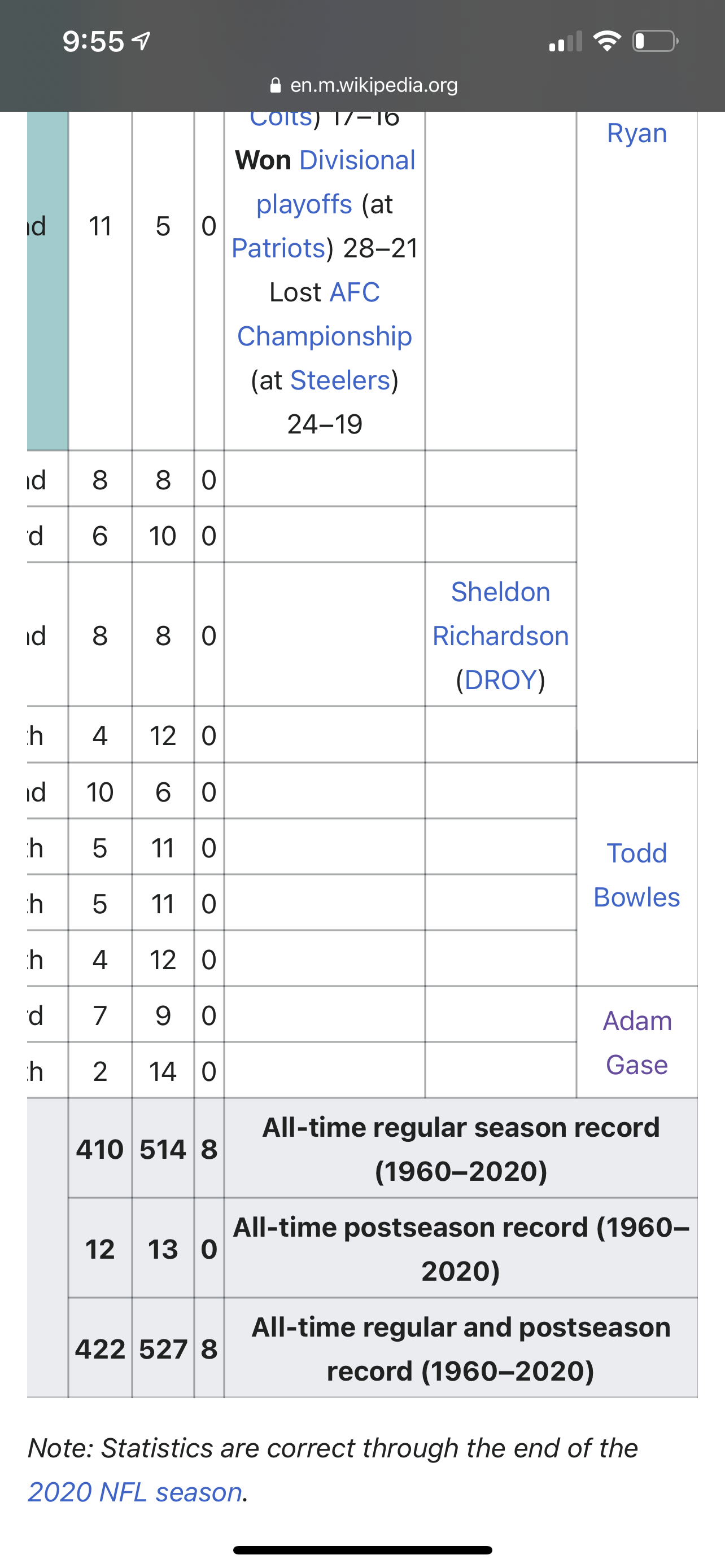Open the Sheldon Richardson player page
725x1568 pixels.
500,614
